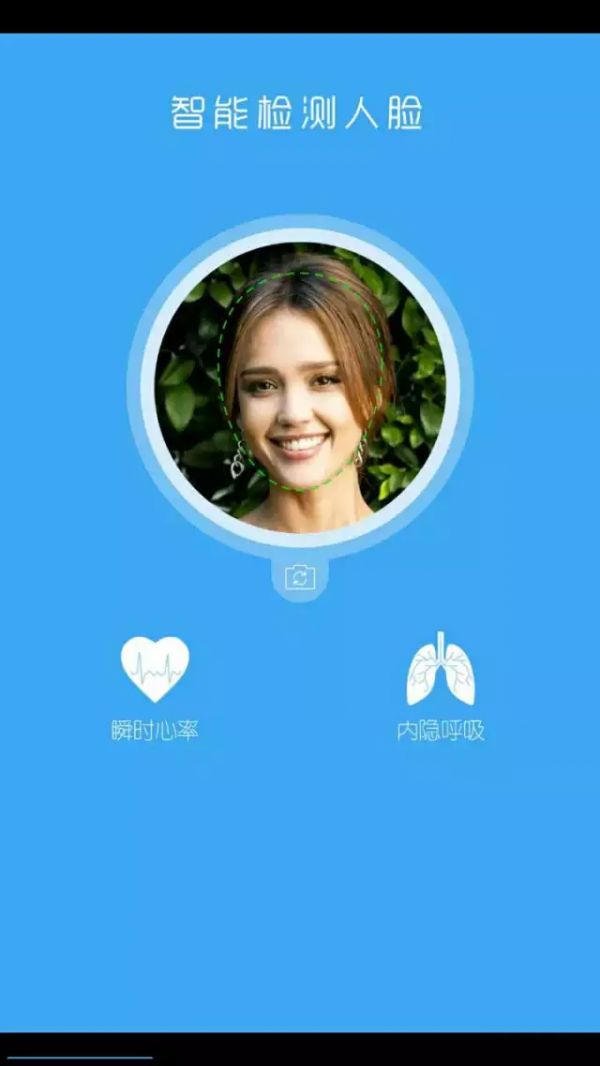Select the 内隐呼吸 lungs option
600x1066 pixels.
440,687
